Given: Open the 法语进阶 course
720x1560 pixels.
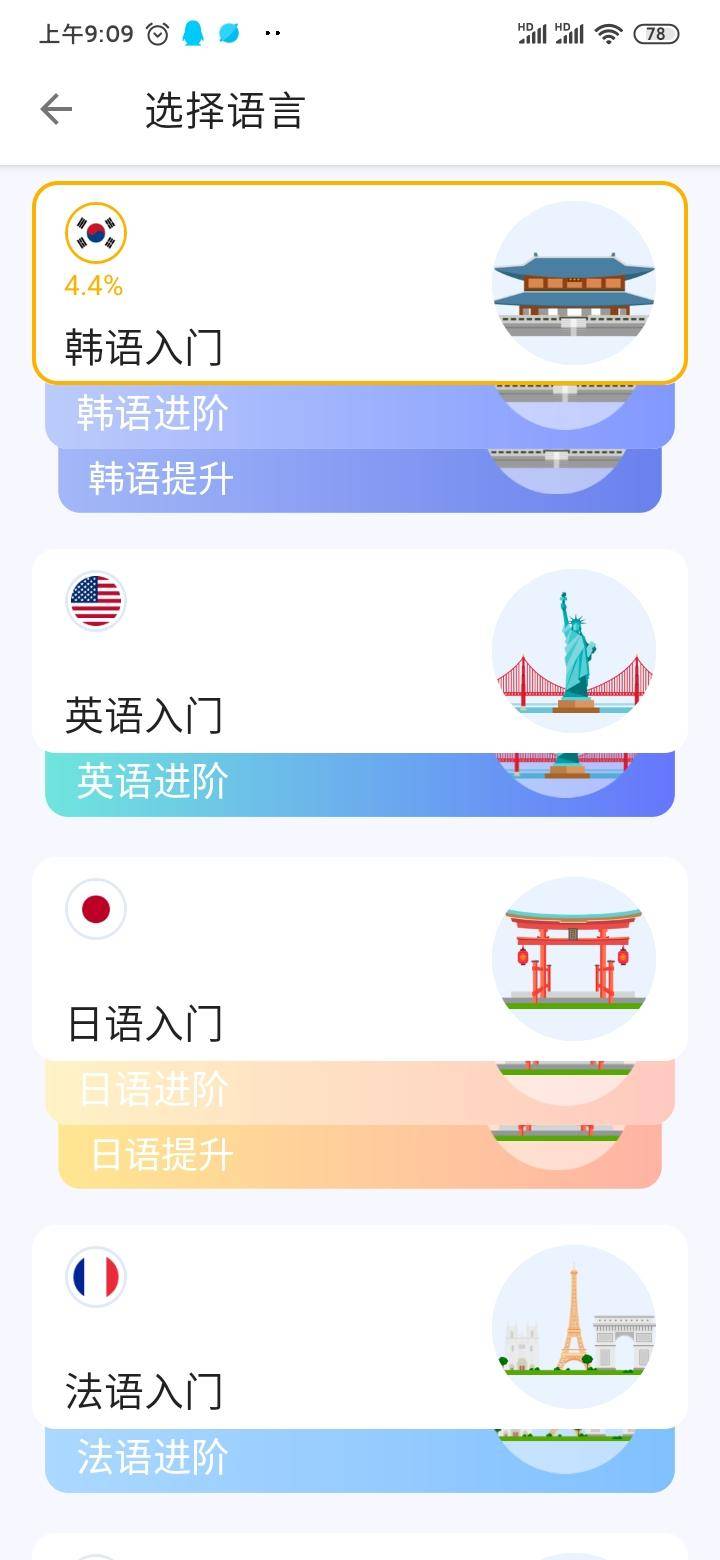Looking at the screenshot, I should click(x=360, y=1459).
